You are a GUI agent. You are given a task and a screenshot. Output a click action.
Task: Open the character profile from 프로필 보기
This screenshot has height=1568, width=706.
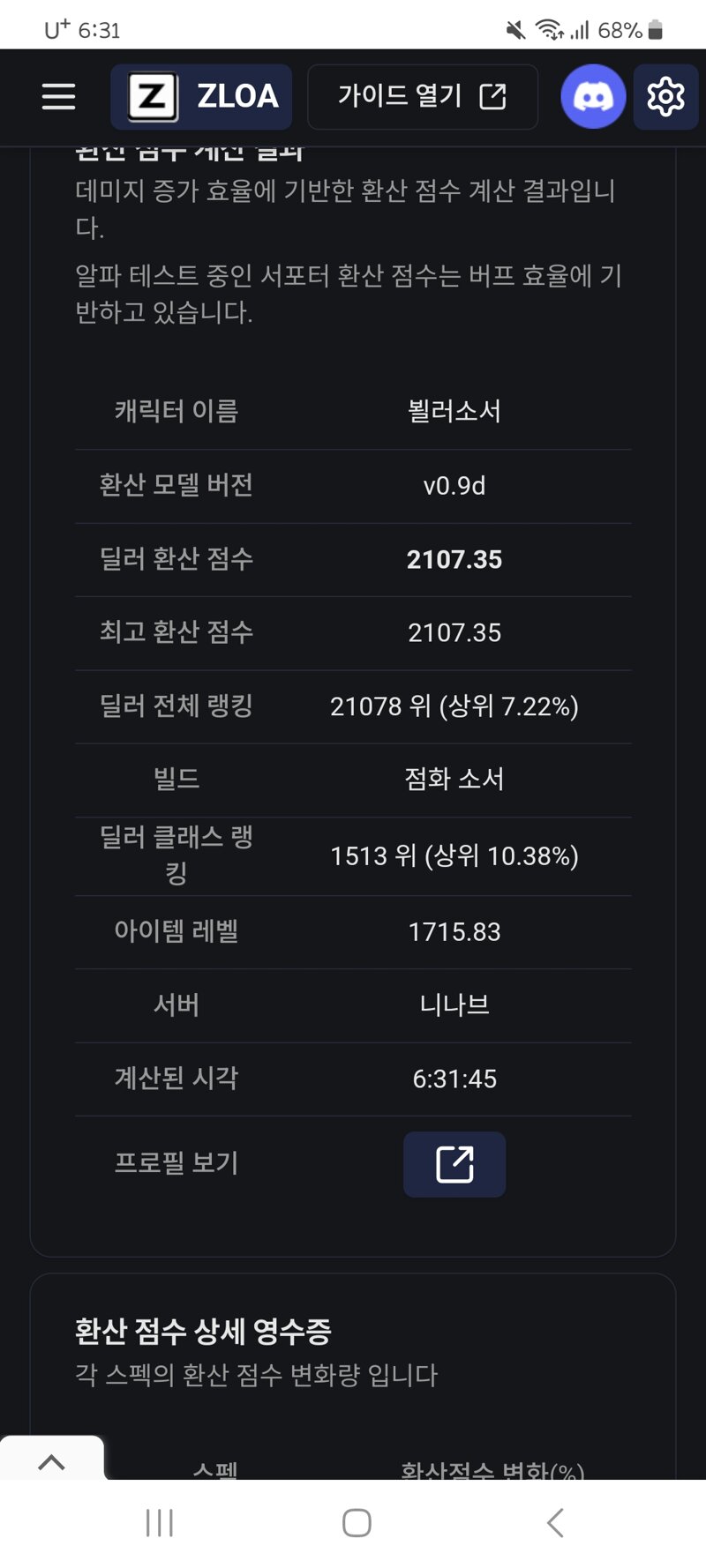454,1164
